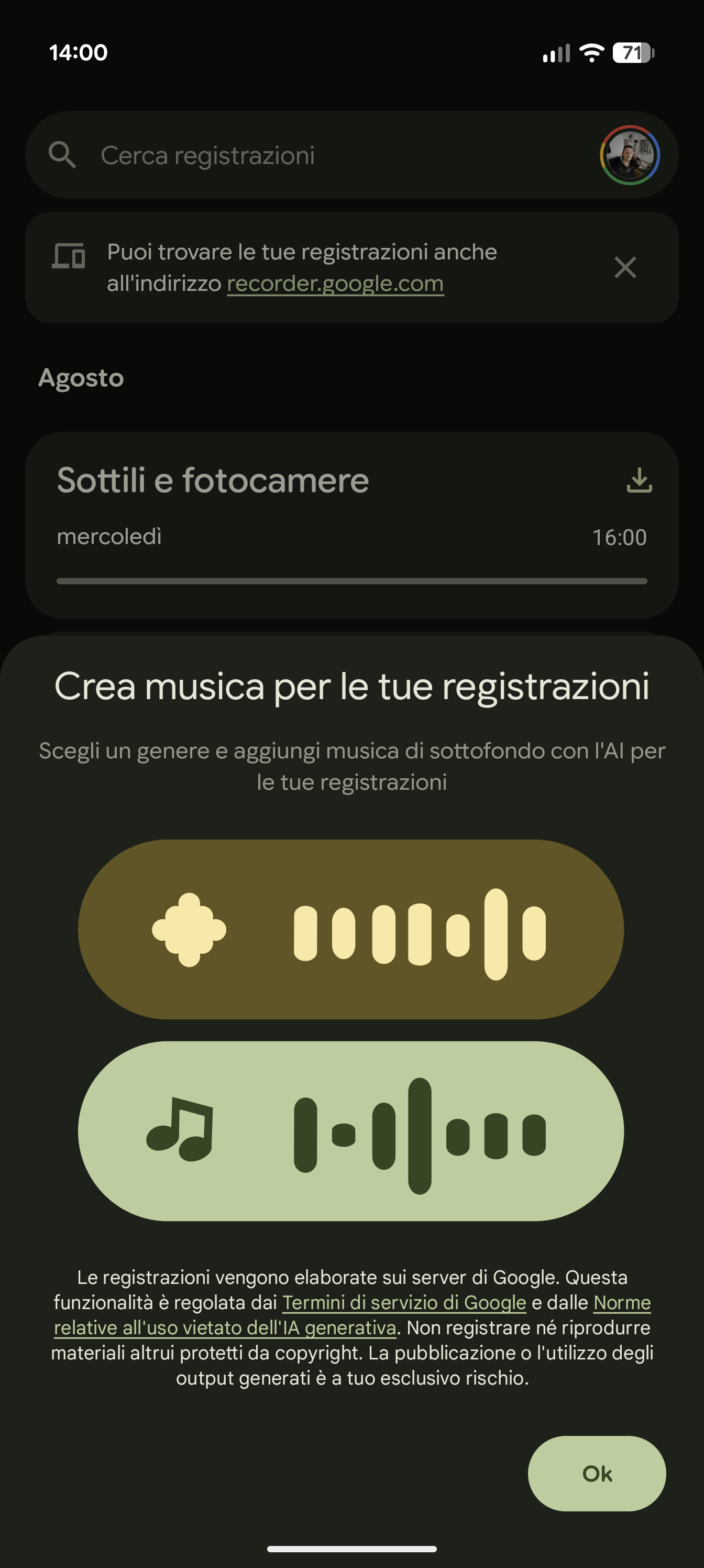
Task: Open the recorder.google.com link
Action: [335, 284]
